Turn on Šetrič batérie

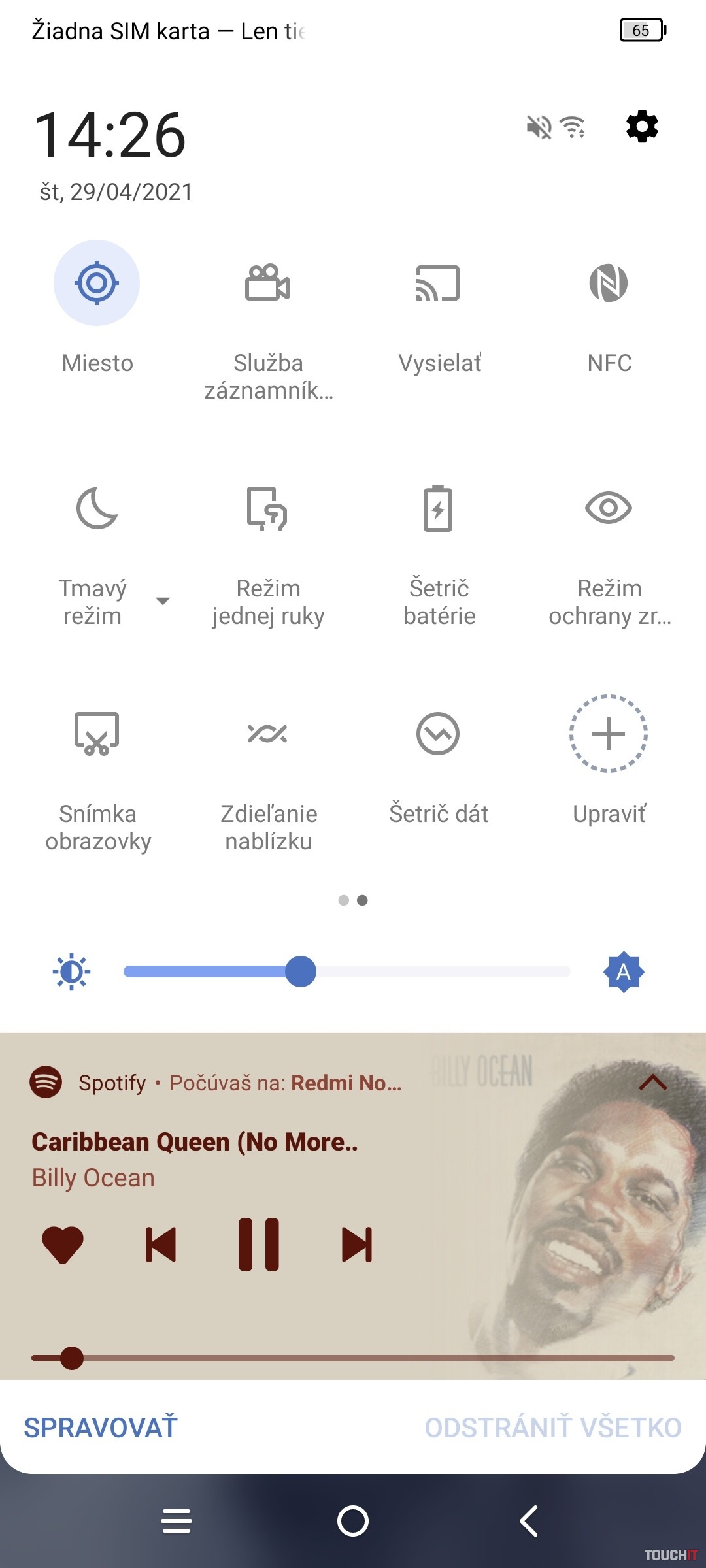point(438,508)
